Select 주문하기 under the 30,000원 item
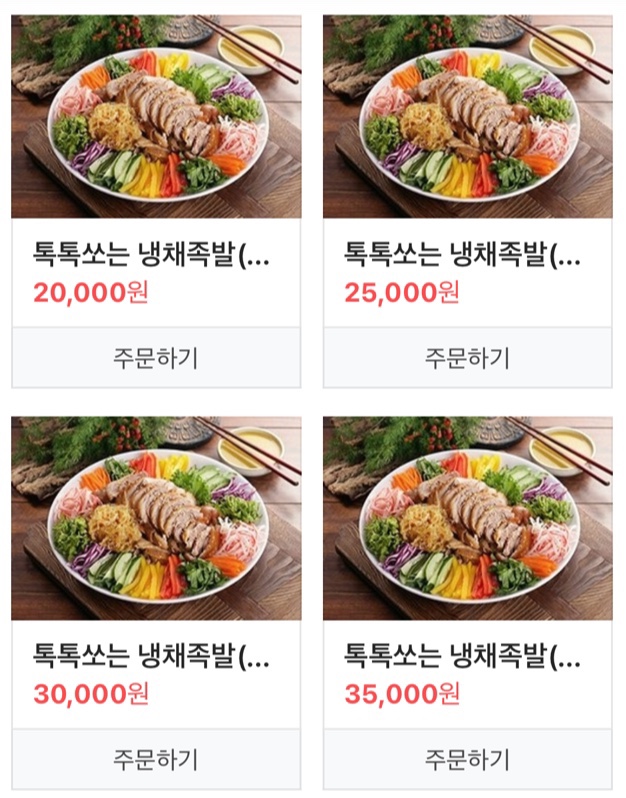 [x=156, y=759]
